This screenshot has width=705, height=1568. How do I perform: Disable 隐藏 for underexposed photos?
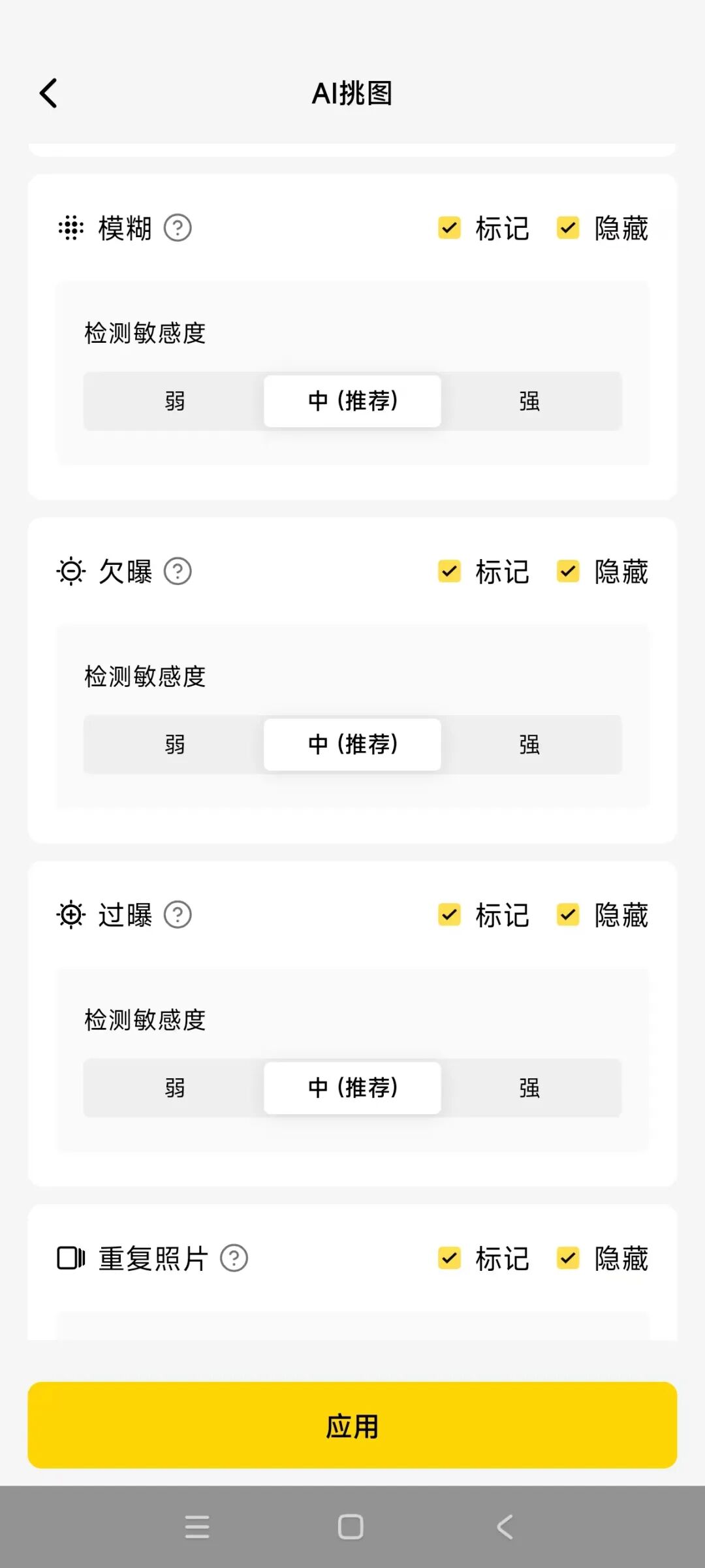(567, 571)
